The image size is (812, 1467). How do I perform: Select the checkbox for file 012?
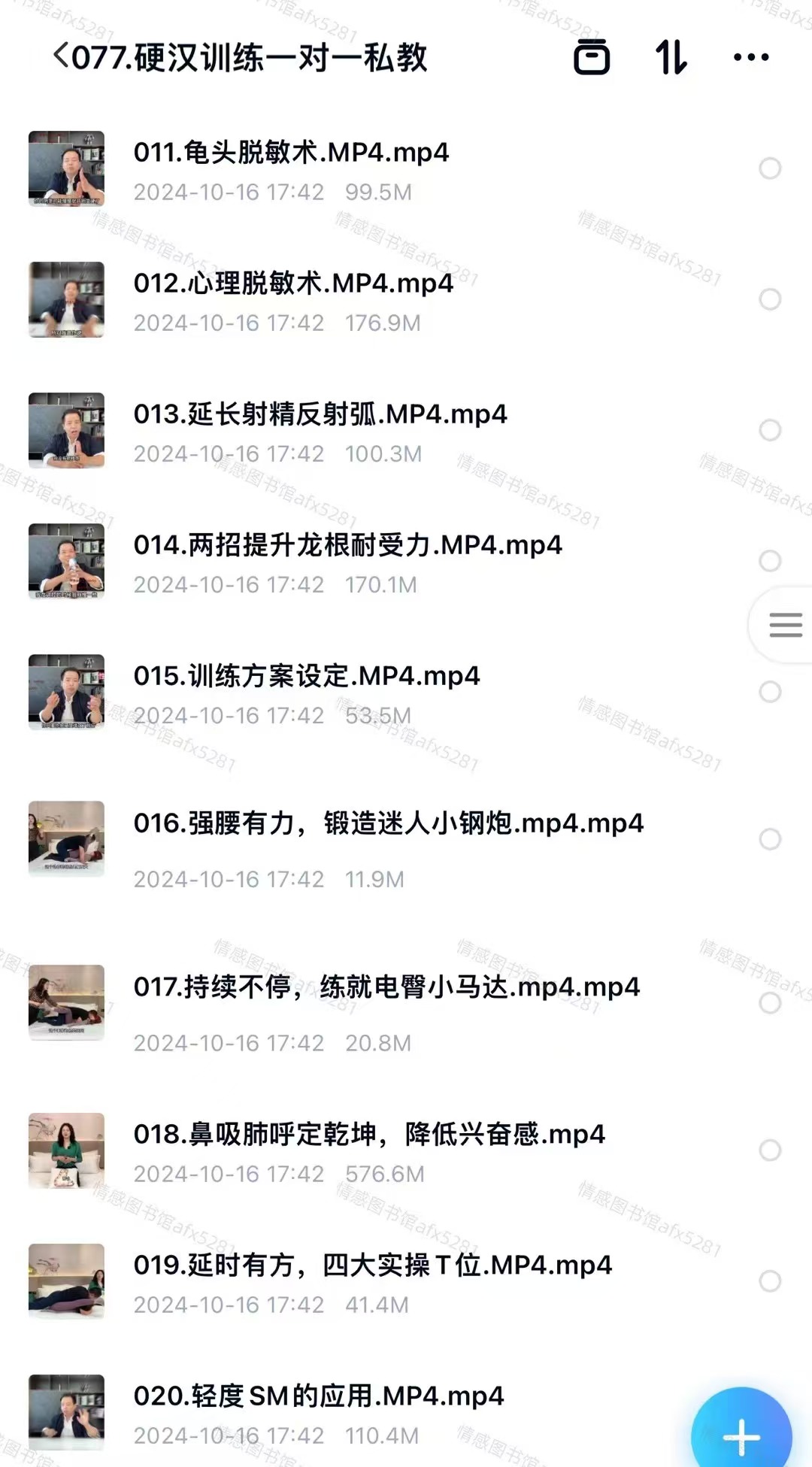[x=770, y=299]
